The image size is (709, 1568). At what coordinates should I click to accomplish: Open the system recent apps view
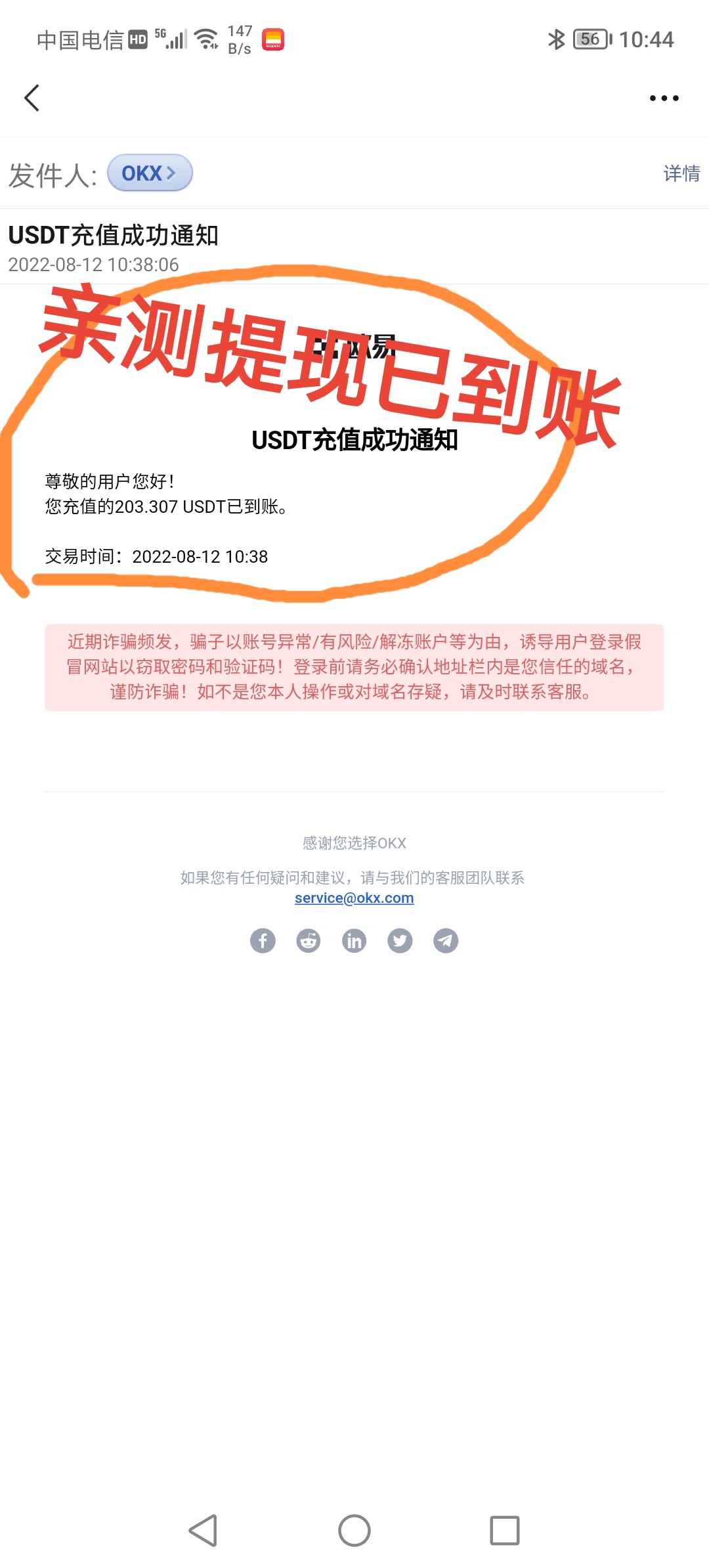click(x=504, y=1531)
